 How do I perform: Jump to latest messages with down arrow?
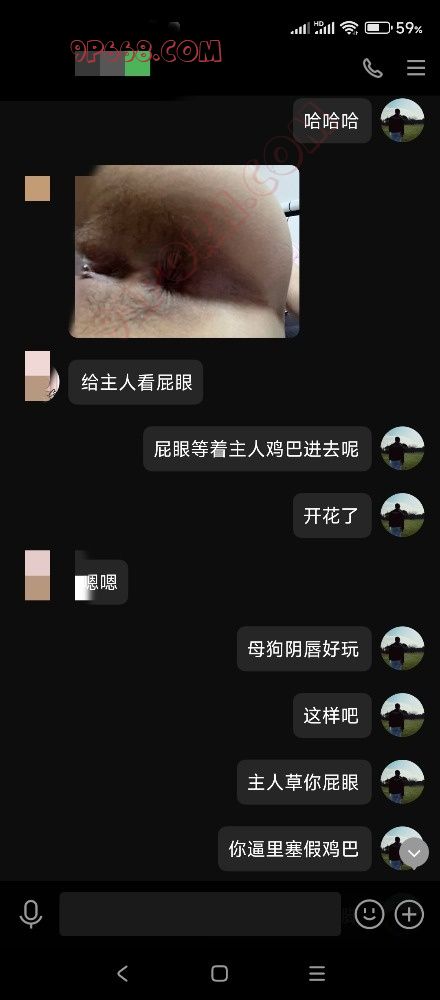414,853
